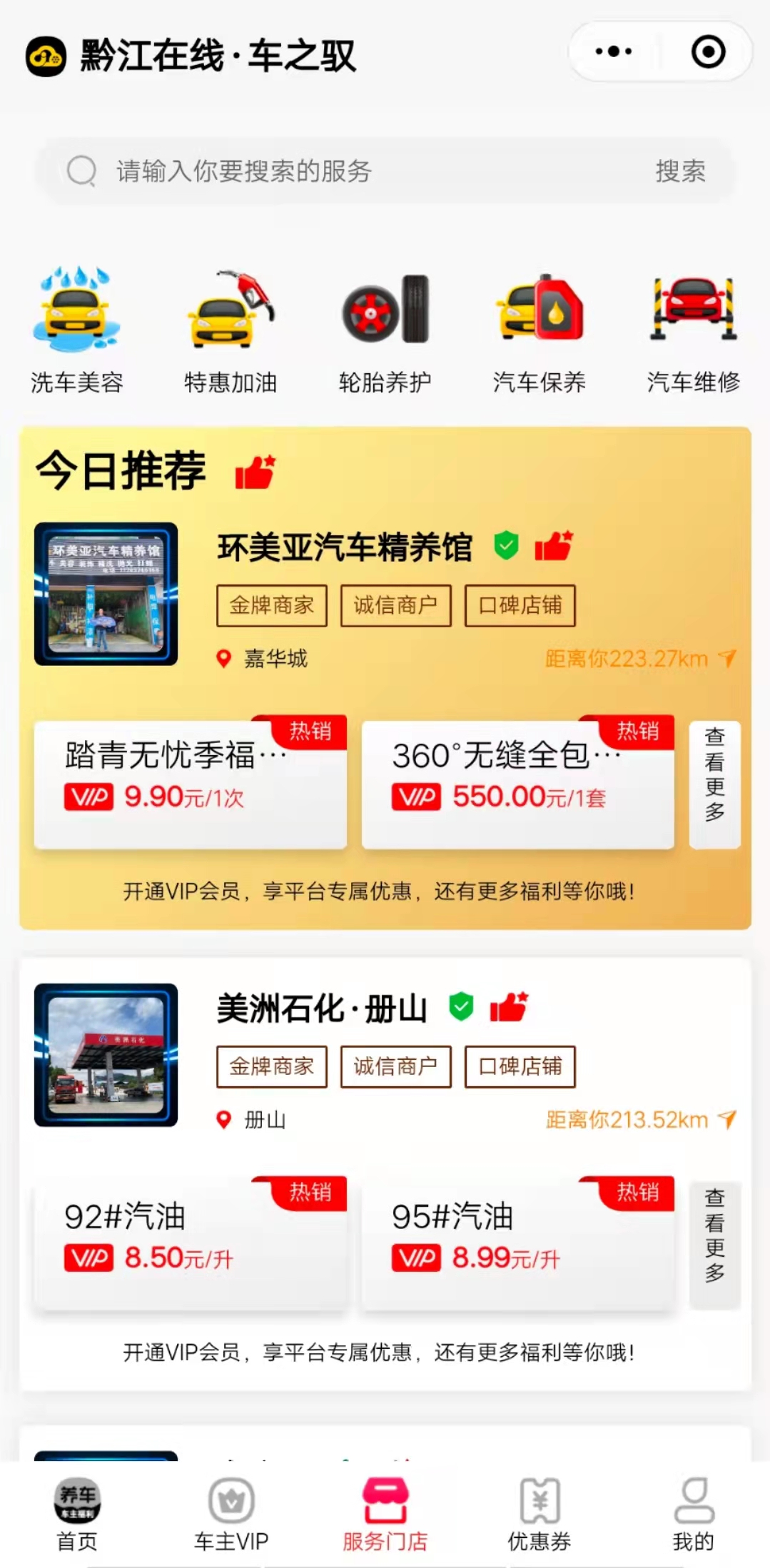Viewport: 770px width, 1568px height.
Task: Open 汽车保养 category
Action: pyautogui.click(x=539, y=330)
